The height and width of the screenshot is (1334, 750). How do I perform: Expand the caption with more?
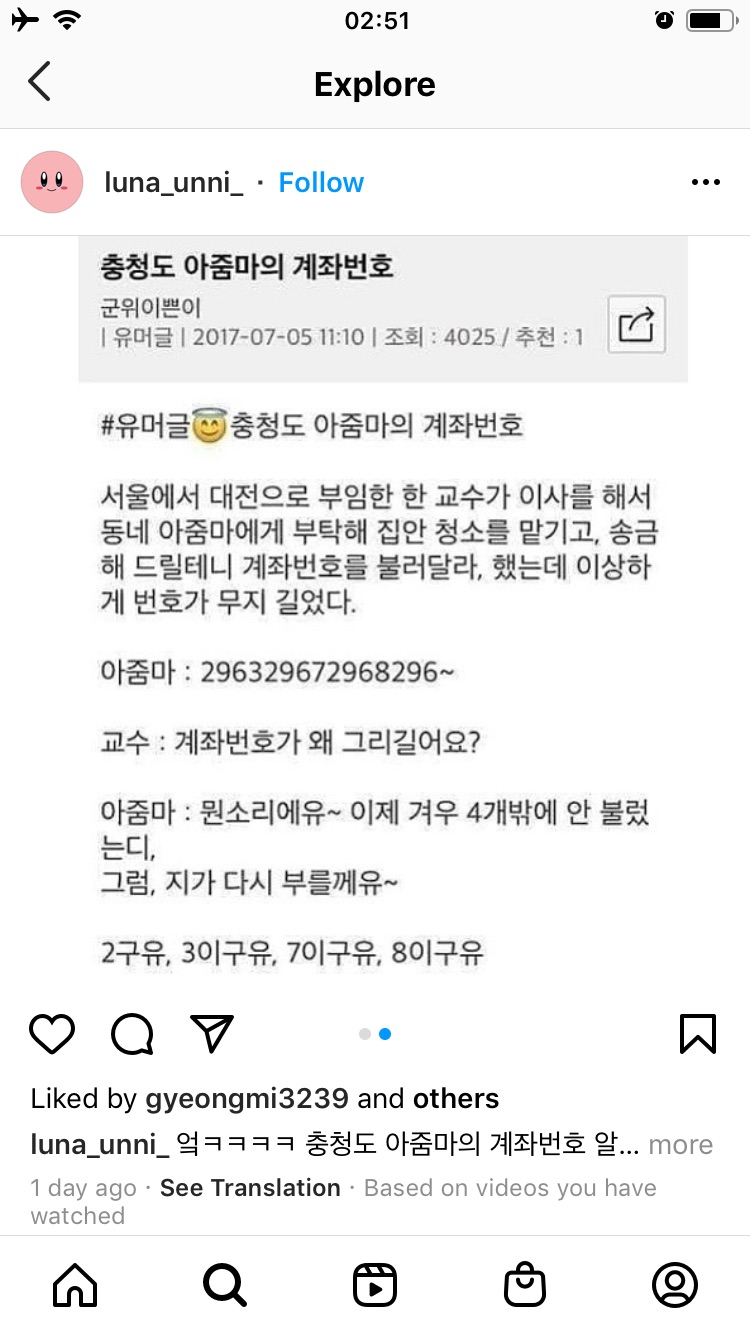[681, 1144]
